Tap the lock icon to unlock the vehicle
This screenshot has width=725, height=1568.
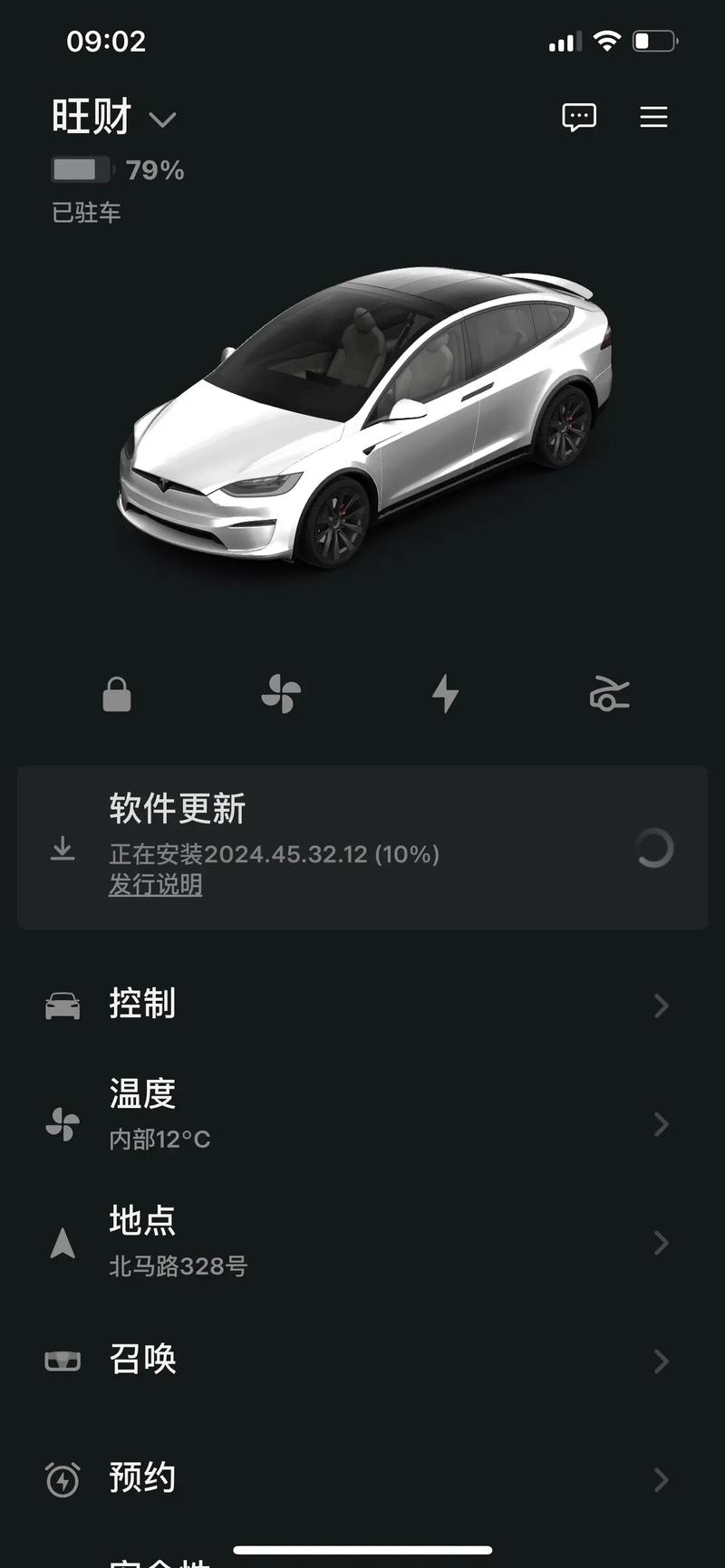117,693
